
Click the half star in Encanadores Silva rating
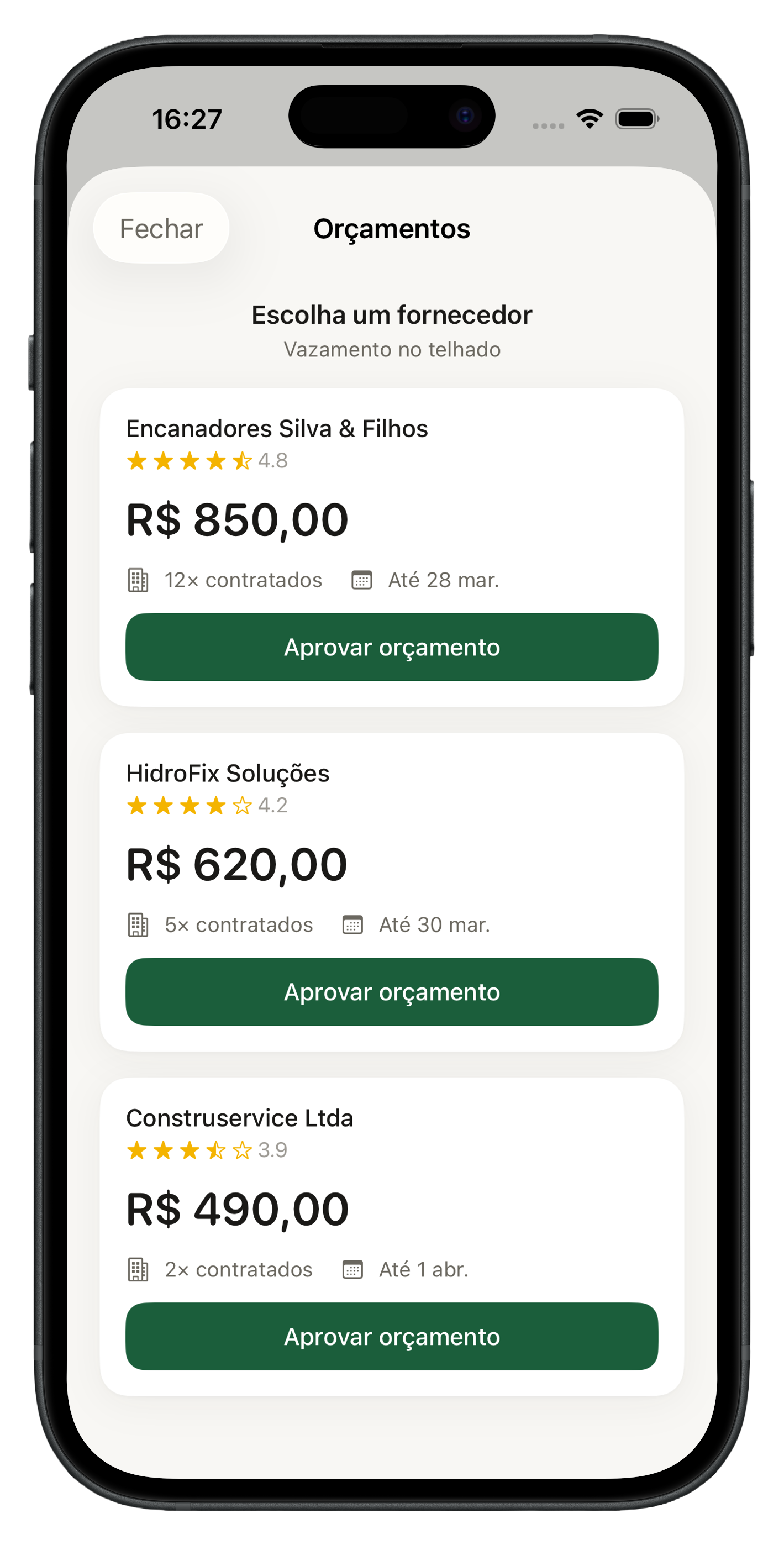click(x=243, y=462)
